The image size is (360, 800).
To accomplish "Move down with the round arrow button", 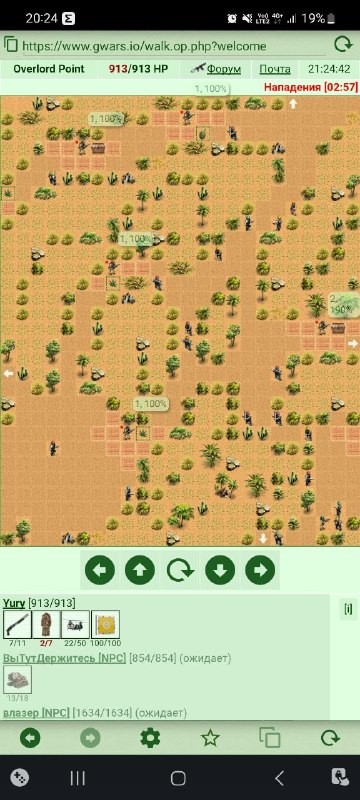I will click(x=220, y=570).
